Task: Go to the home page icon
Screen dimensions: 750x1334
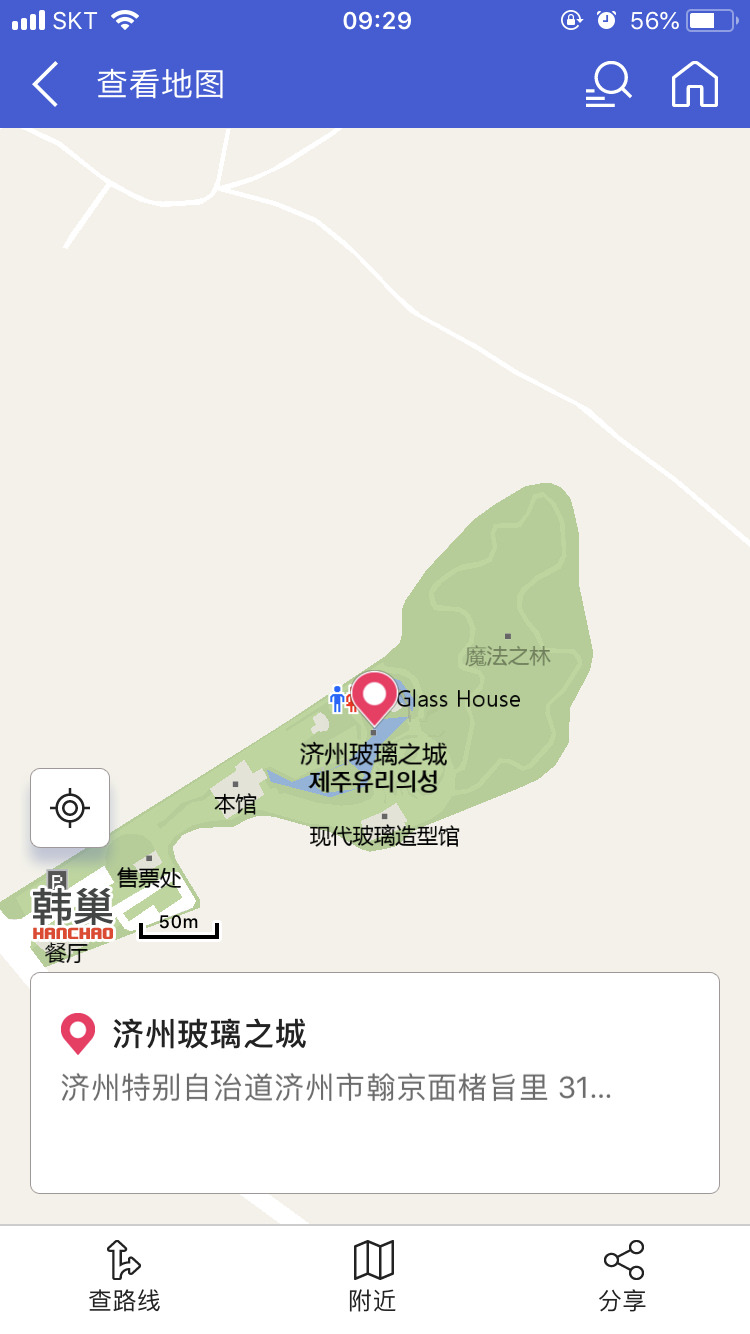Action: pyautogui.click(x=695, y=84)
